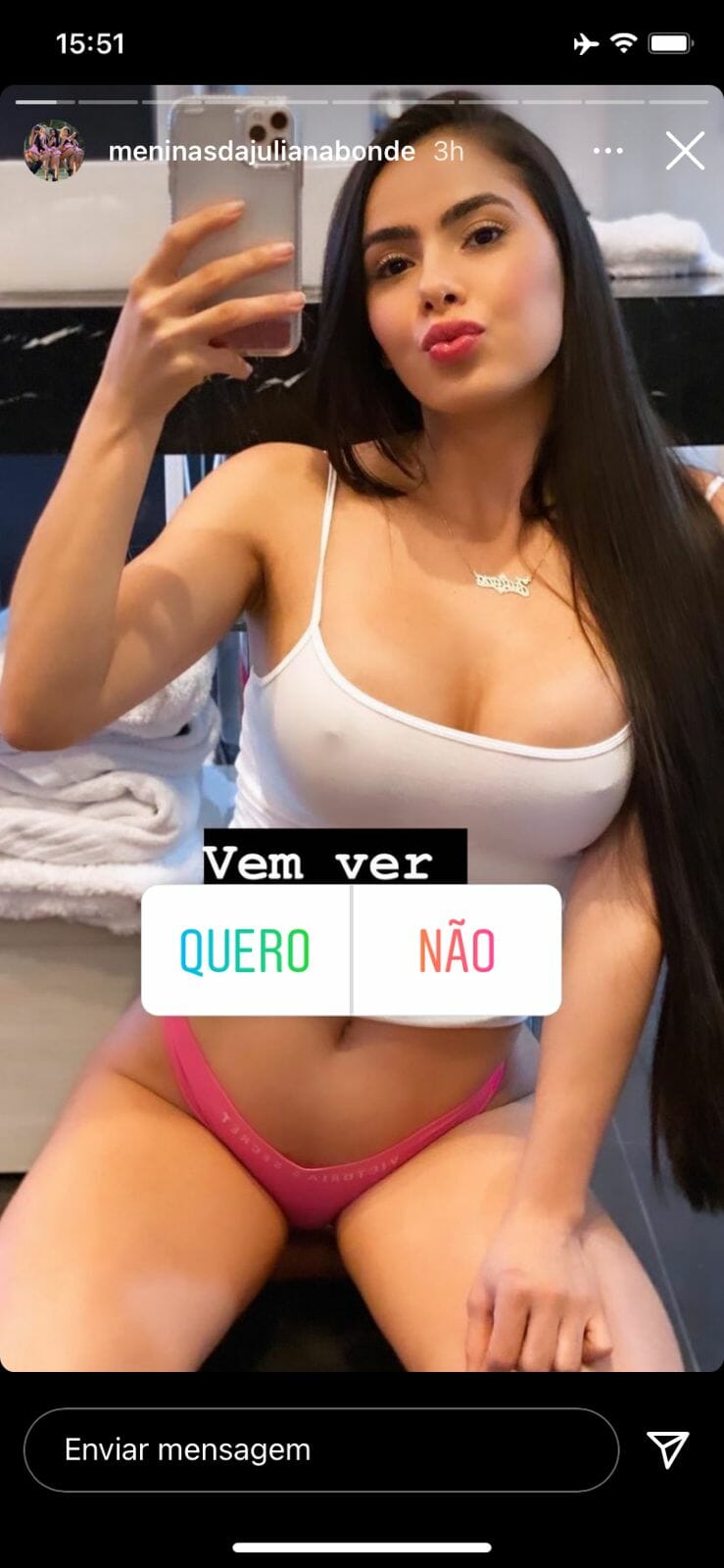Open the three-dot story options
Viewport: 724px width, 1568px height.
click(607, 151)
